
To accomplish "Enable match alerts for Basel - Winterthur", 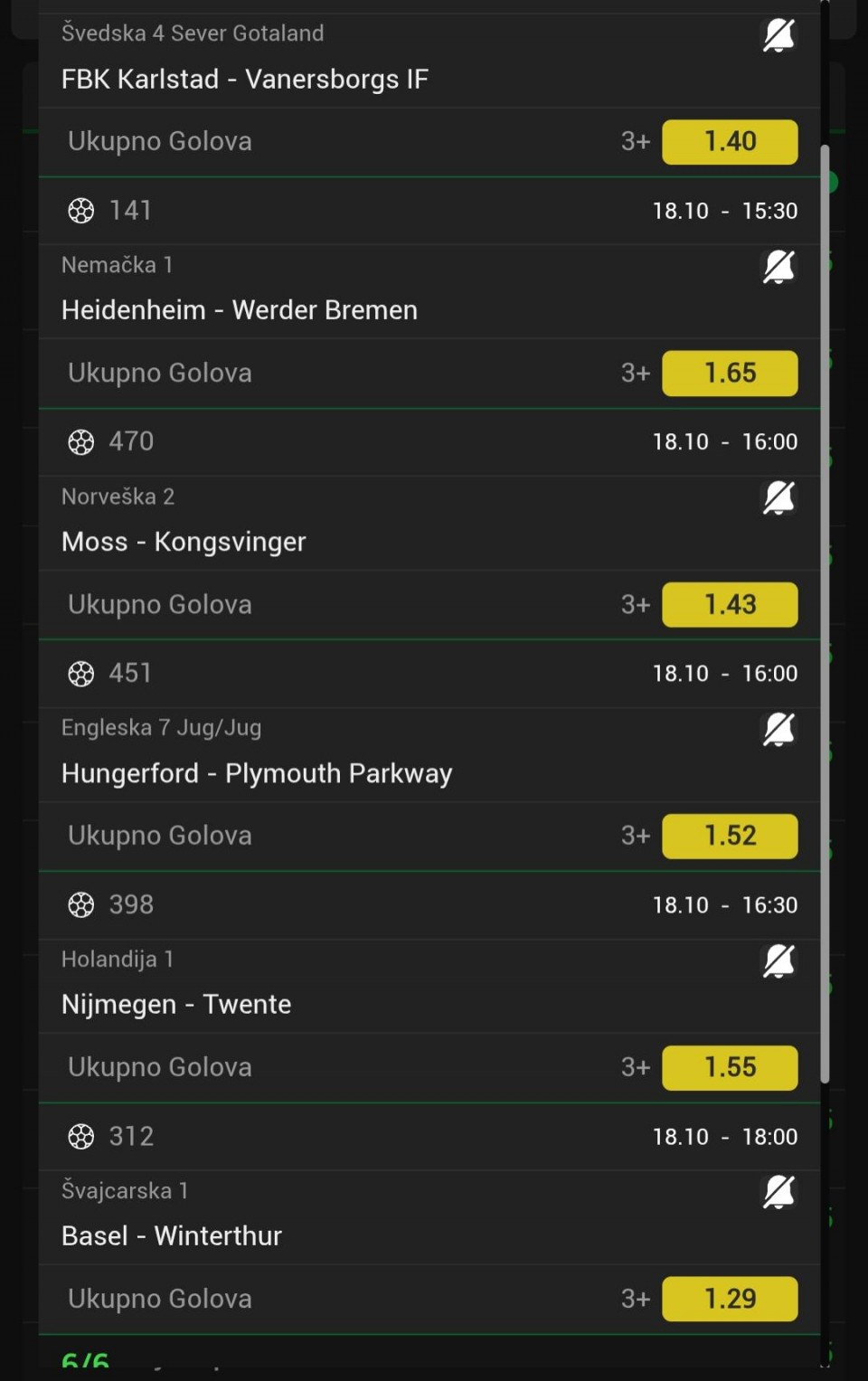I will (778, 1193).
